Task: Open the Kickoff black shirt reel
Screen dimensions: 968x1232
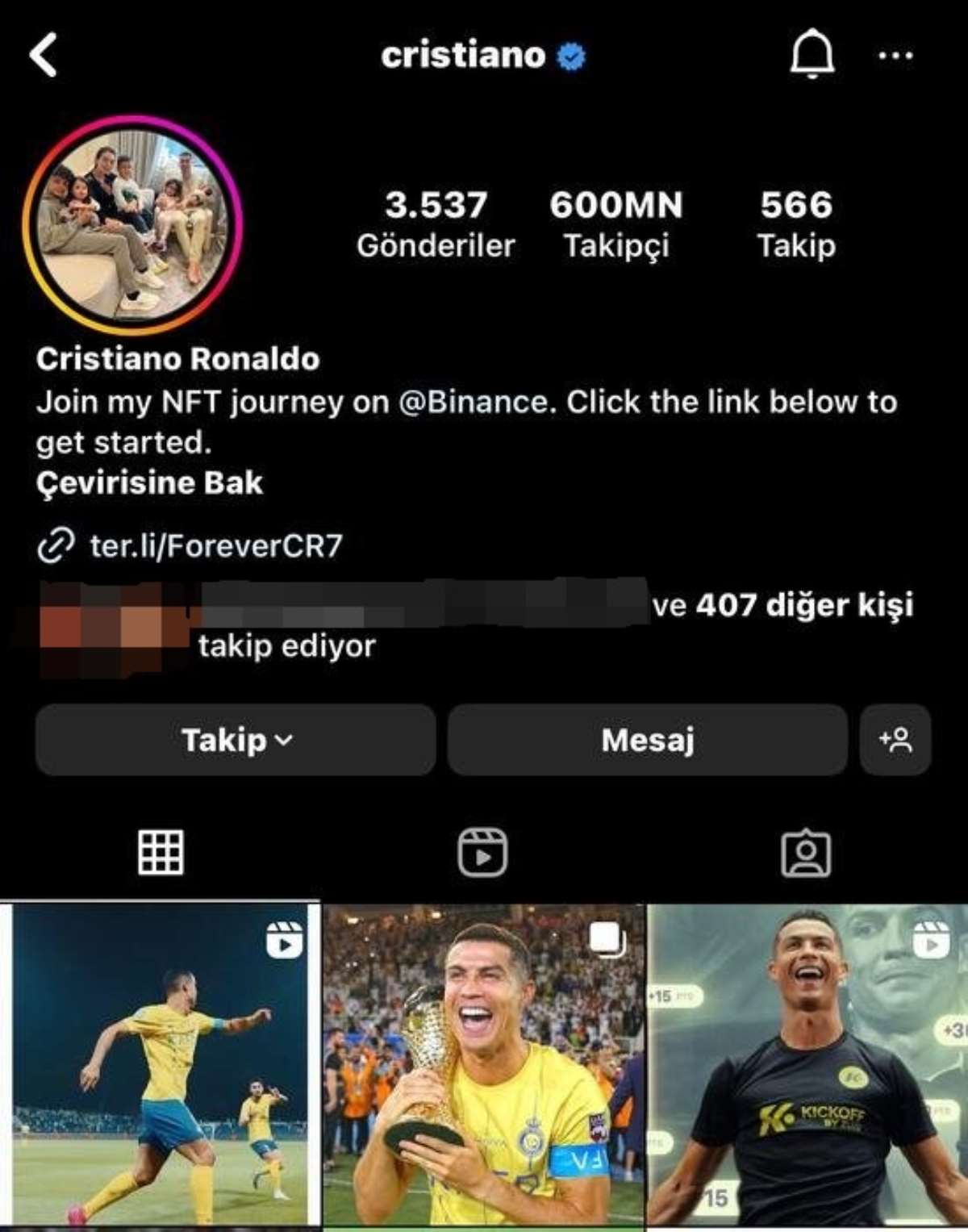Action: click(807, 1065)
